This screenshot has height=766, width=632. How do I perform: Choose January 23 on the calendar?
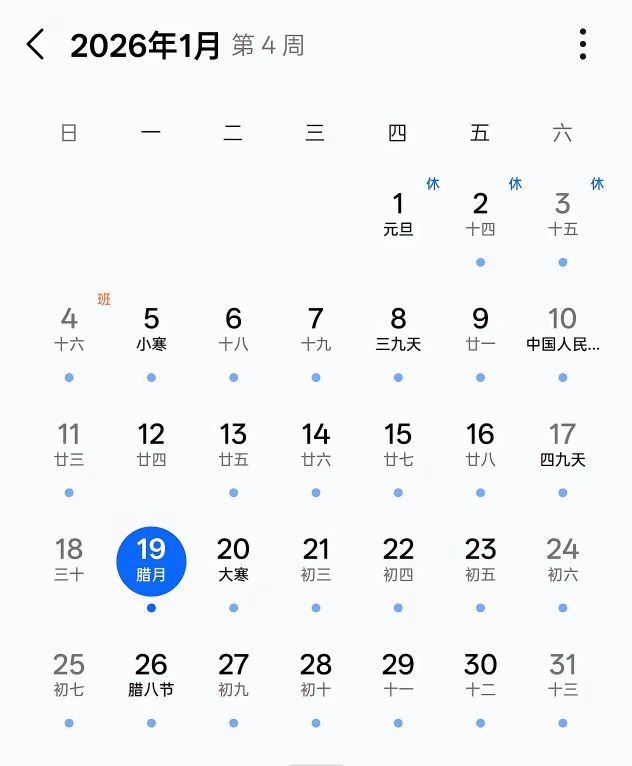[480, 559]
